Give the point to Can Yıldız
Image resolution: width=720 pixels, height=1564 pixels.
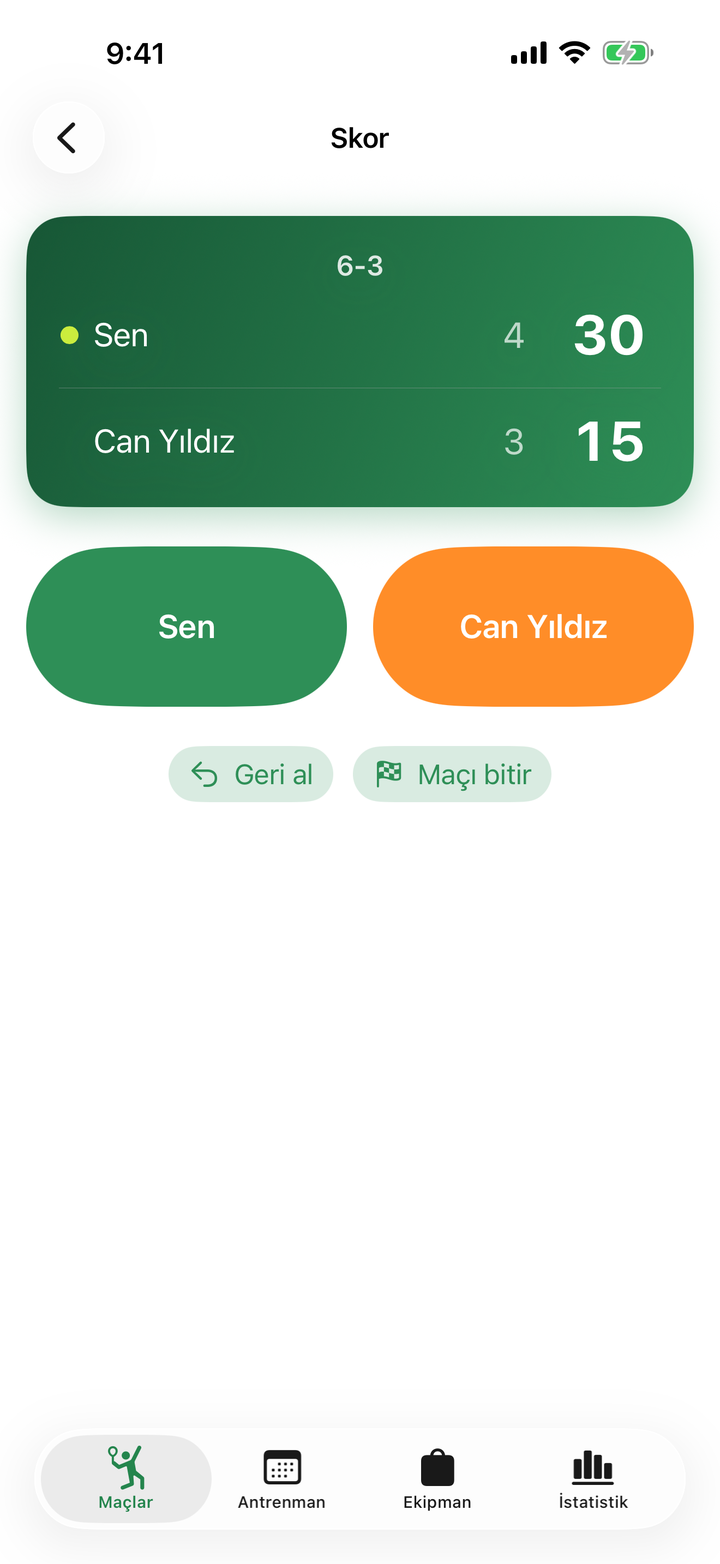(x=533, y=626)
